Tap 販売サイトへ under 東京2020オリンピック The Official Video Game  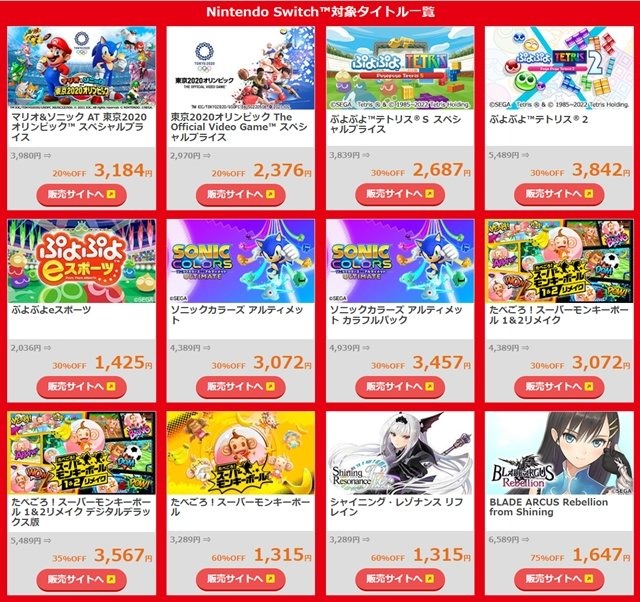pyautogui.click(x=240, y=193)
